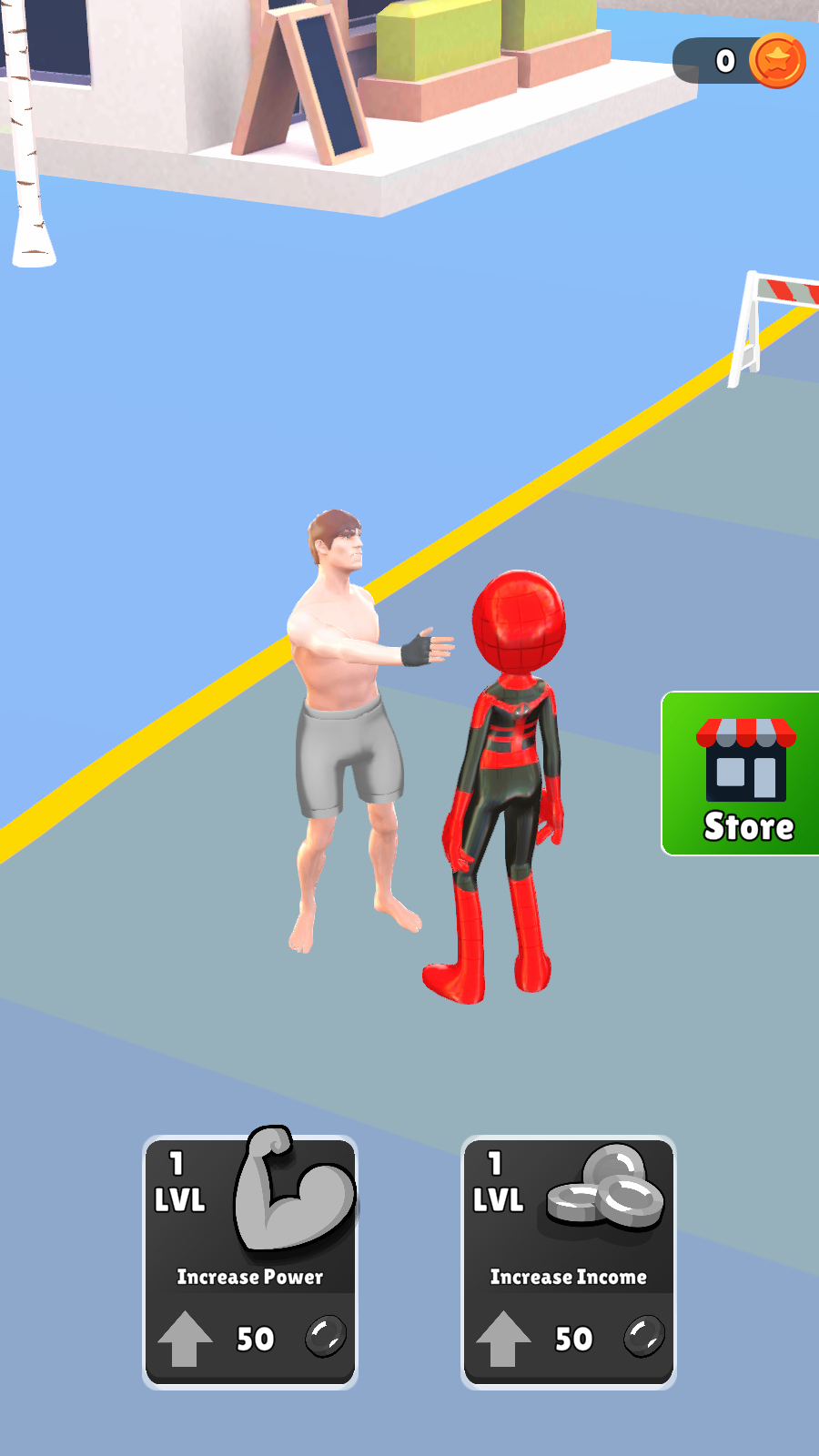The width and height of the screenshot is (819, 1456).
Task: Open the Store
Action: 742,773
